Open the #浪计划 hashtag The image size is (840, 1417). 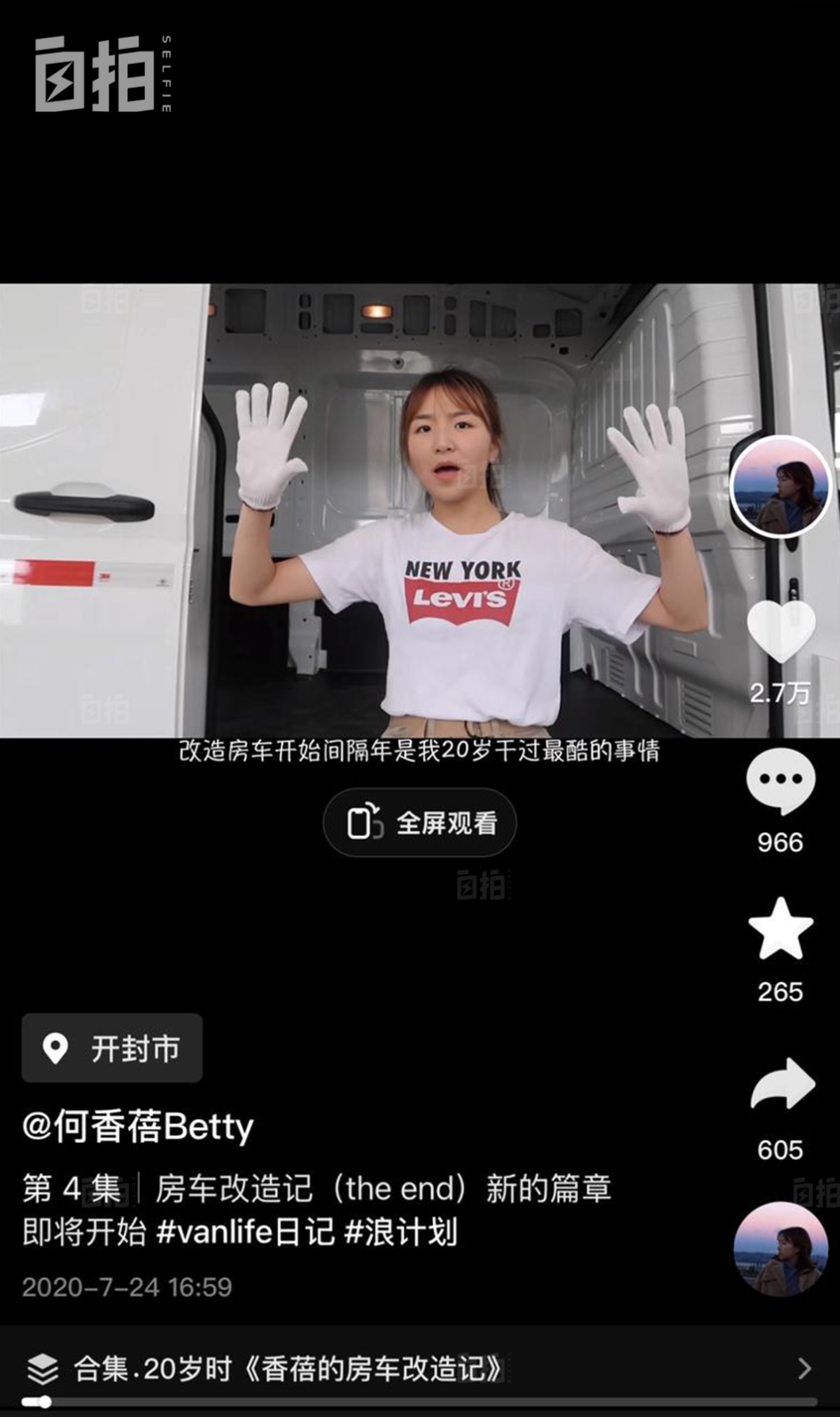pos(401,1232)
